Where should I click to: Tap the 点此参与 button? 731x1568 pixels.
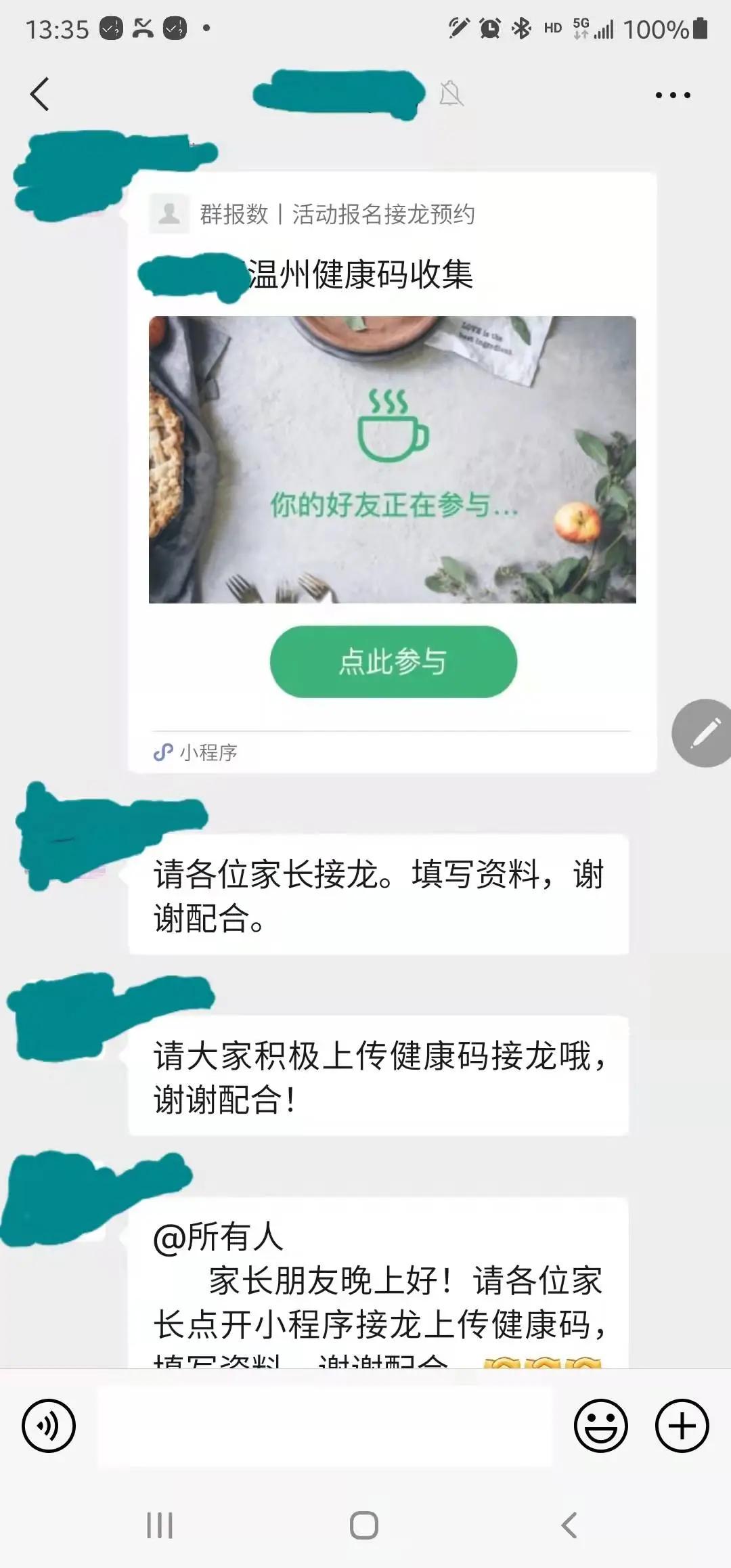(393, 661)
